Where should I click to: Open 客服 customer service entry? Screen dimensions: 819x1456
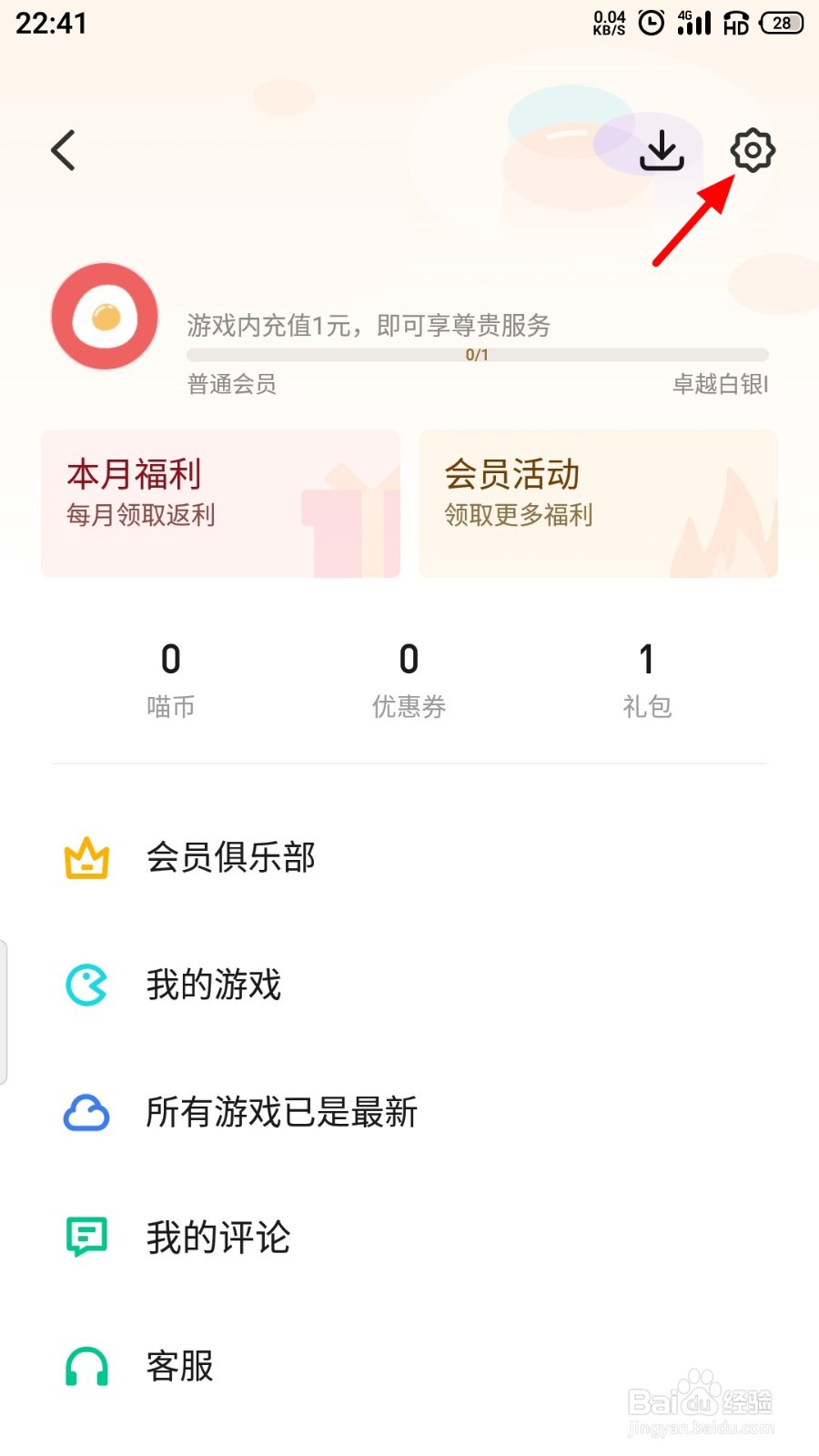tap(178, 1364)
